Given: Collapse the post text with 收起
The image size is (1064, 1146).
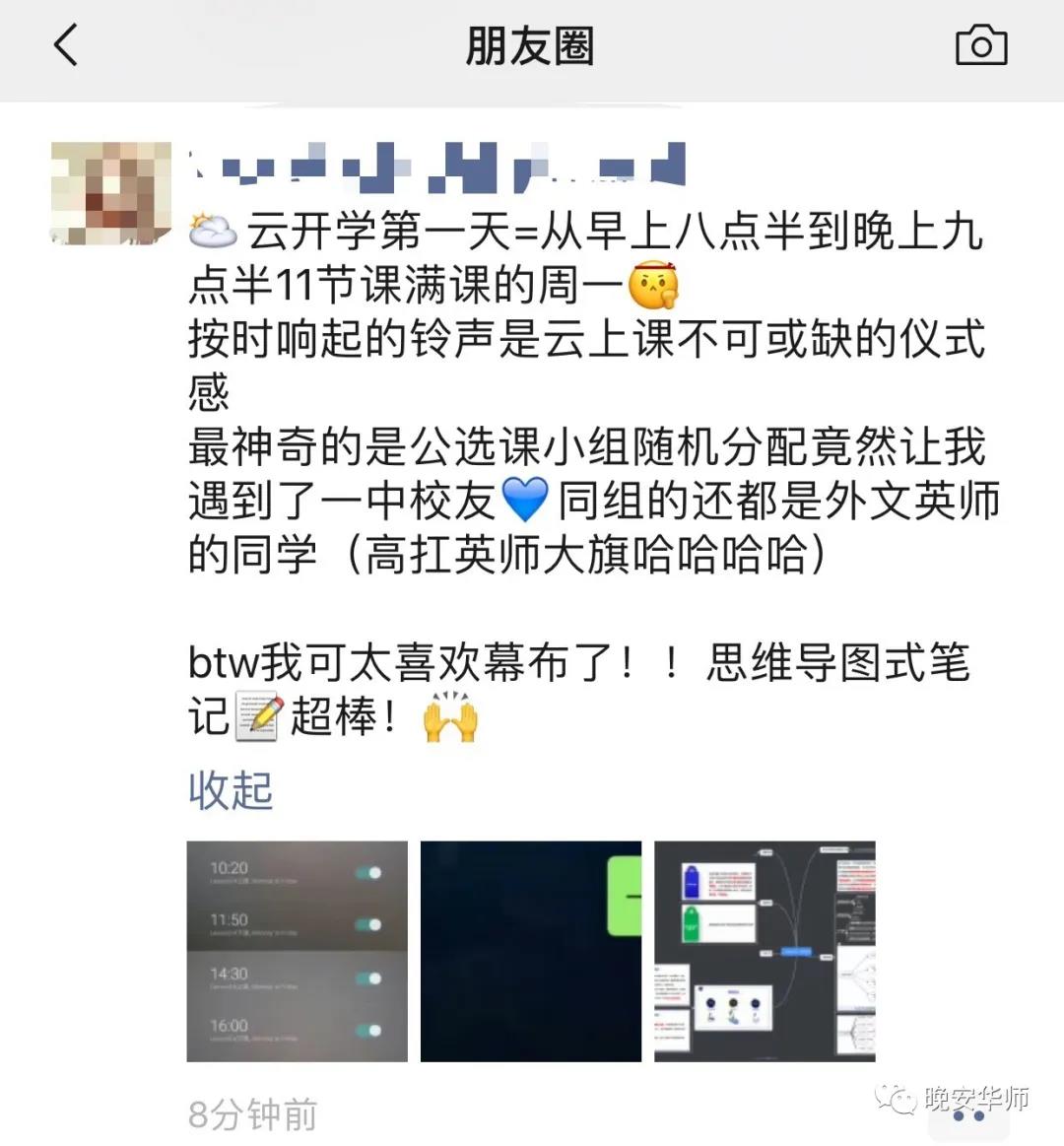Looking at the screenshot, I should click(x=231, y=791).
